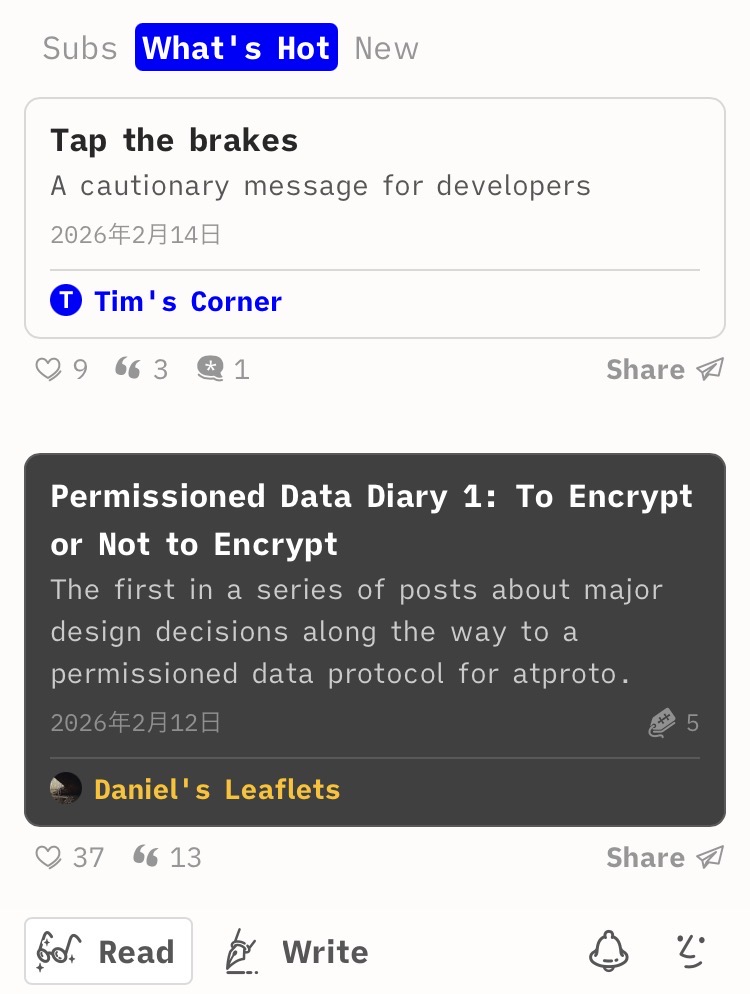Open Permissioned Data Diary 1 post
Screen dimensions: 750x994
pyautogui.click(x=372, y=520)
